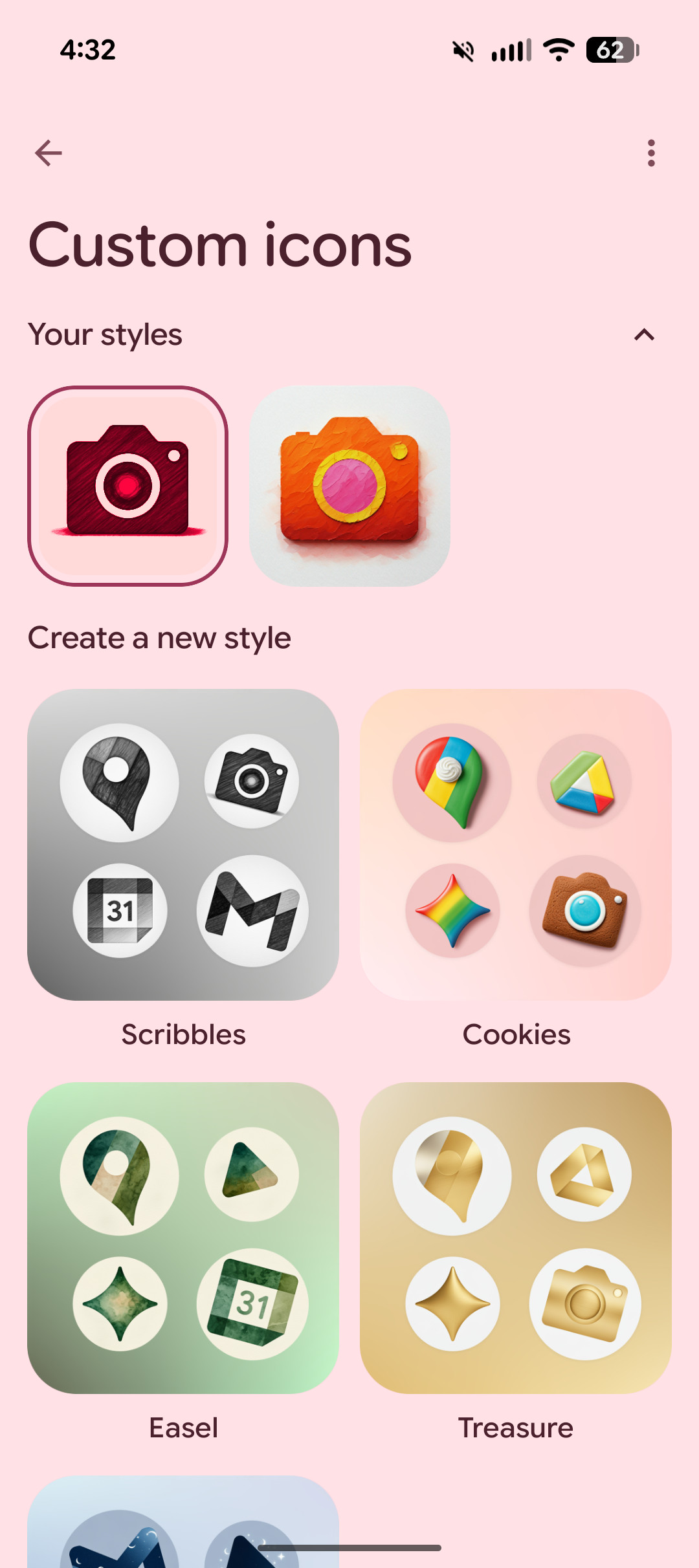The image size is (699, 1568).
Task: Click the golden camera icon in Treasure preview
Action: pos(582,1305)
